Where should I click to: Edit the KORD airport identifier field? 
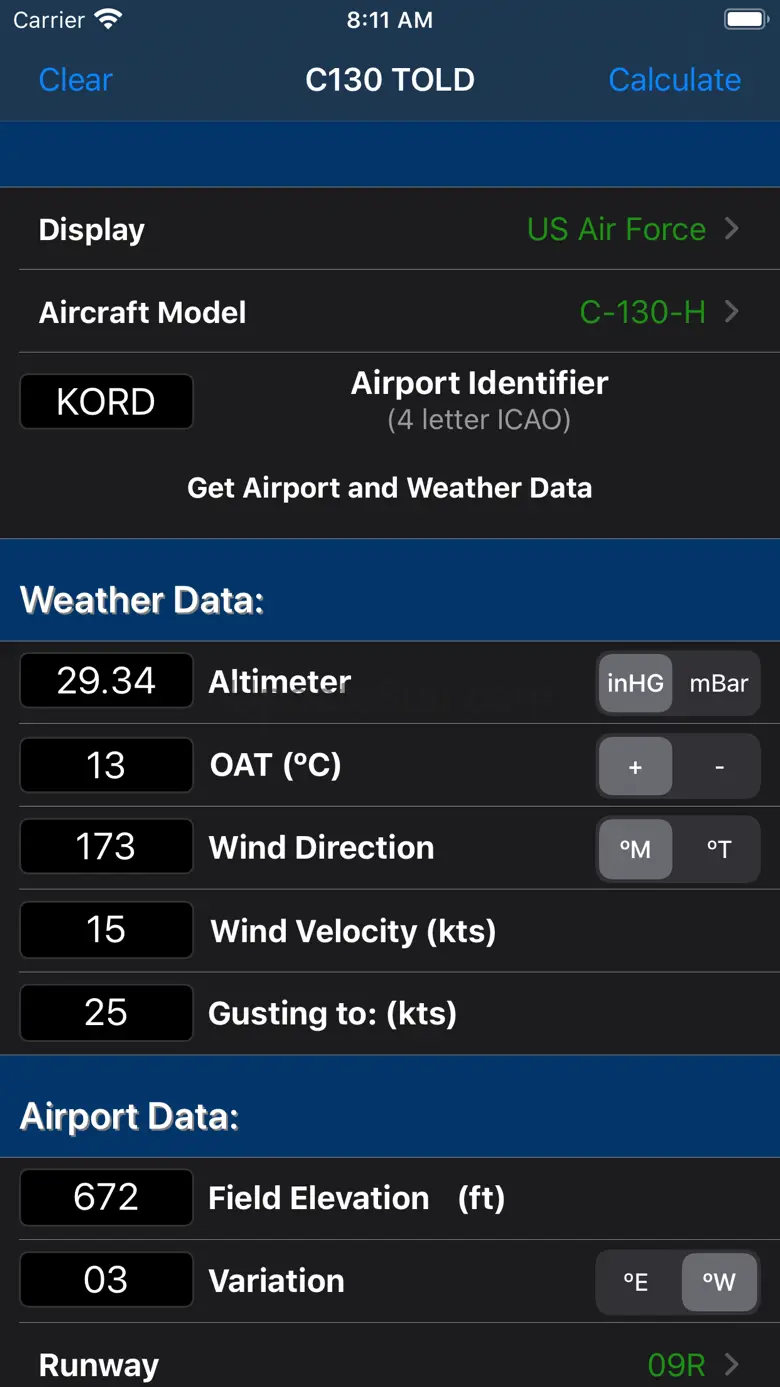106,402
